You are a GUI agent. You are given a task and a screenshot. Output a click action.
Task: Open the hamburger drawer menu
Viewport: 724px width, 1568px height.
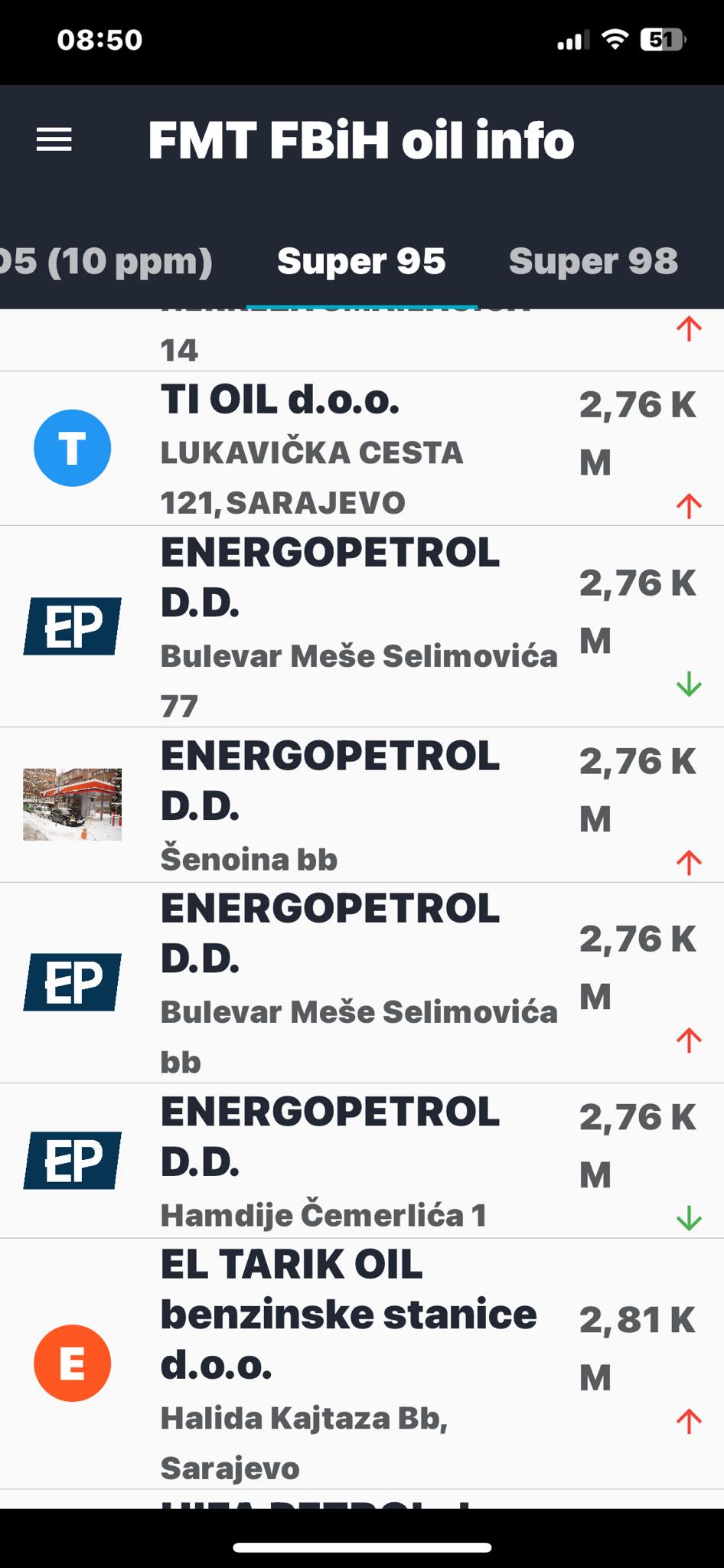click(x=54, y=139)
